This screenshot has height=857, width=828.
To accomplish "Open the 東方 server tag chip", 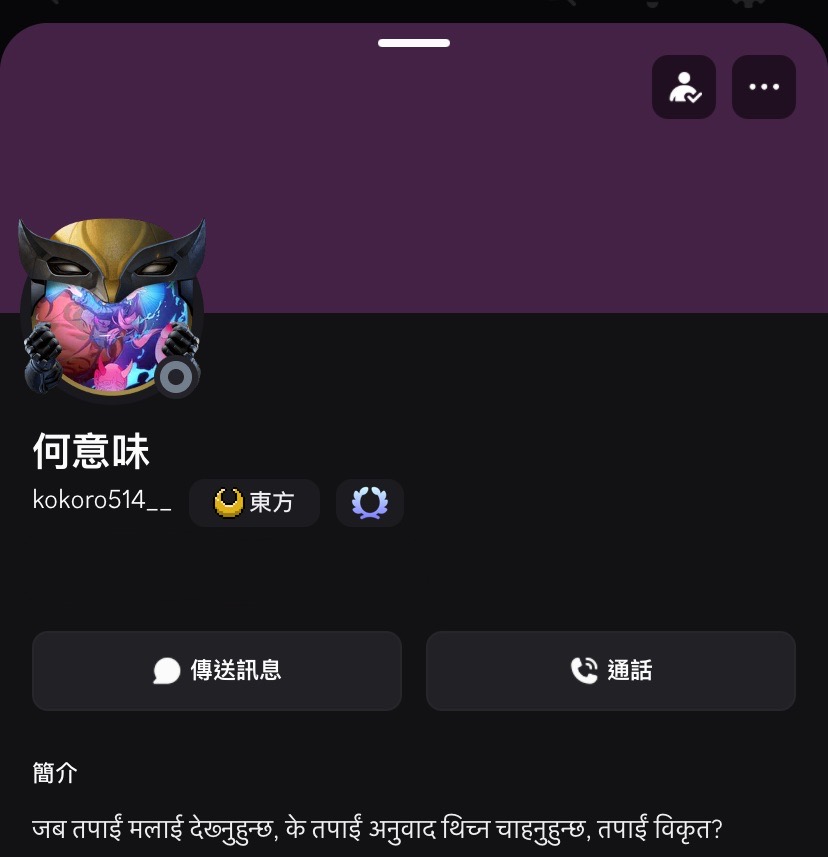I will tap(254, 503).
